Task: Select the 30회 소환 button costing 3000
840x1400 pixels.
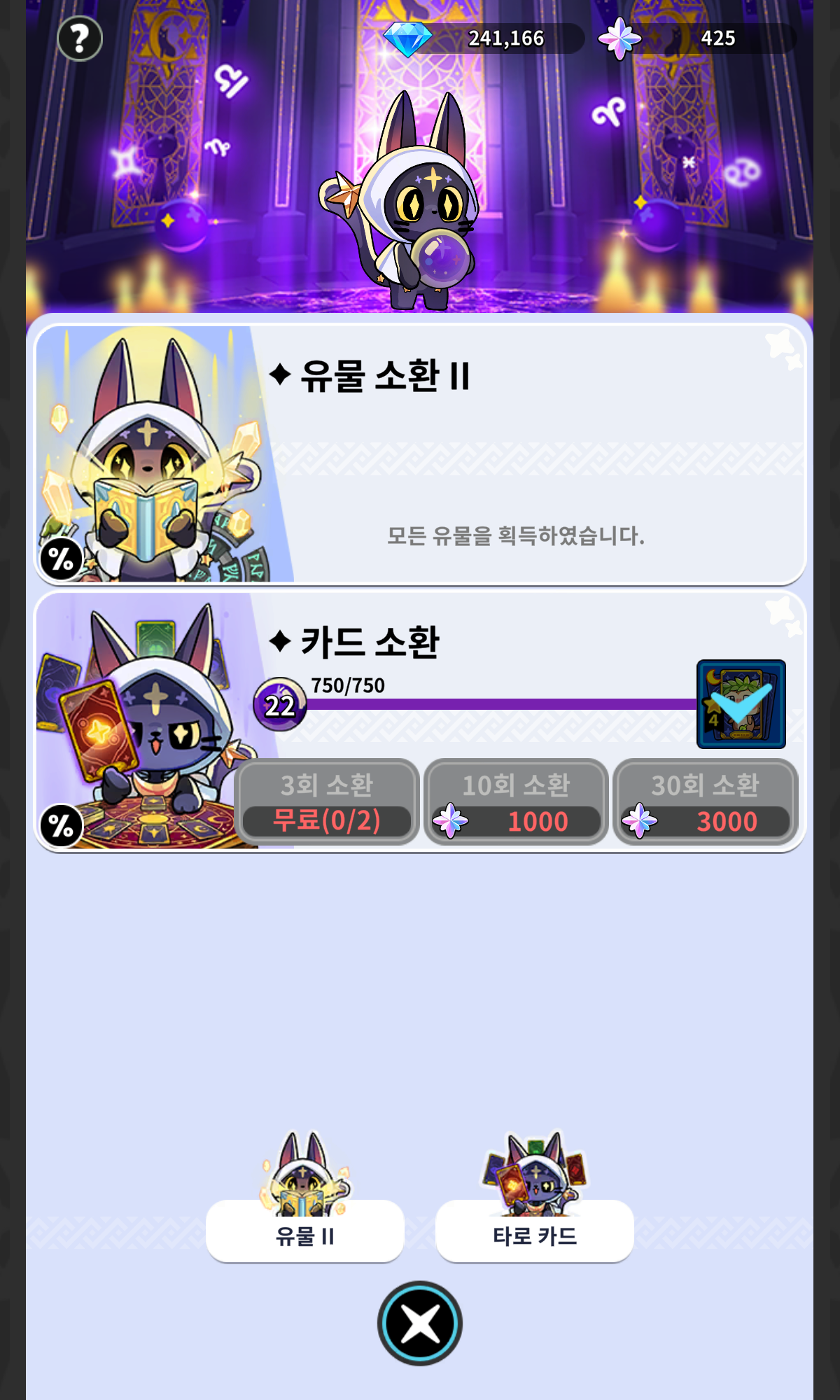Action: coord(705,802)
